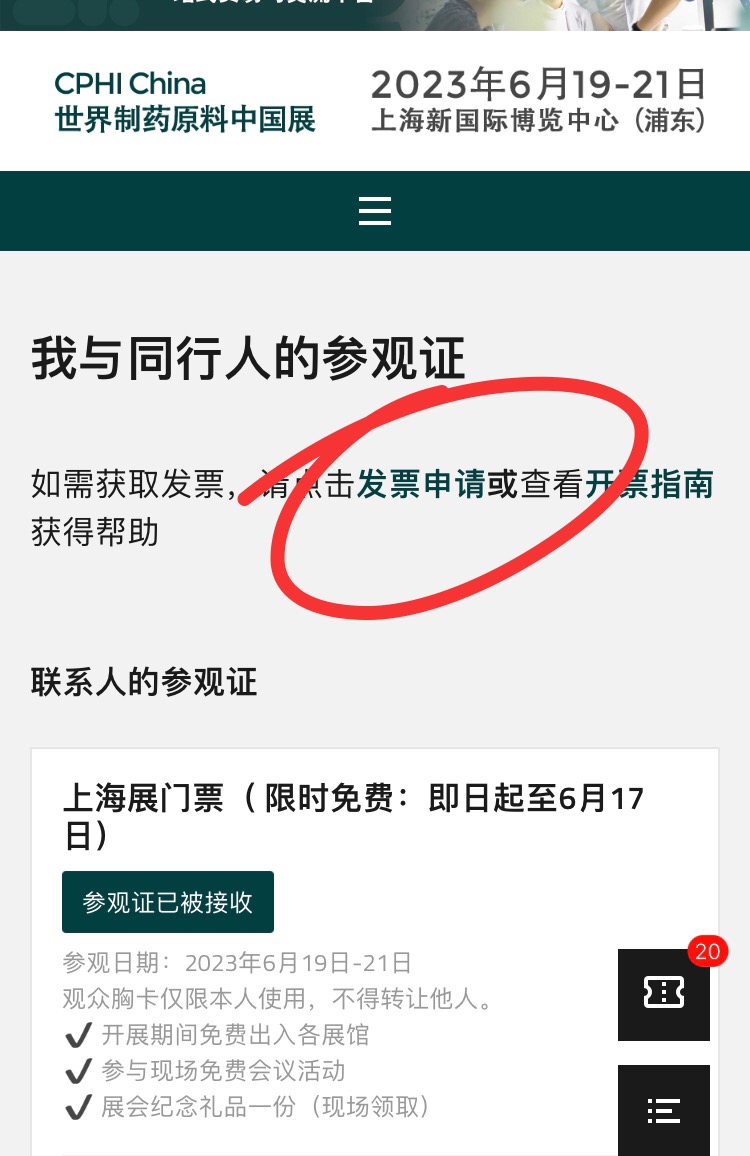This screenshot has width=750, height=1156.
Task: Open the 发票申请 link
Action: (x=421, y=484)
